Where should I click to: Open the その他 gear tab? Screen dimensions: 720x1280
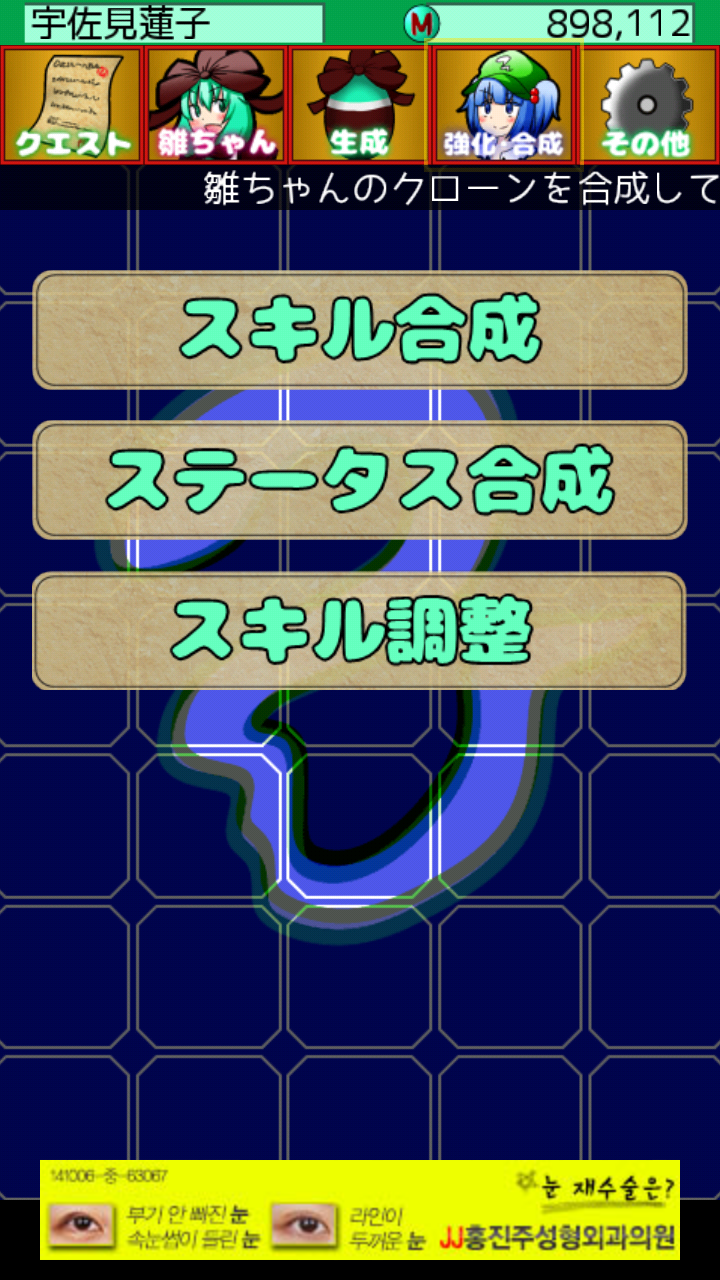coord(648,105)
